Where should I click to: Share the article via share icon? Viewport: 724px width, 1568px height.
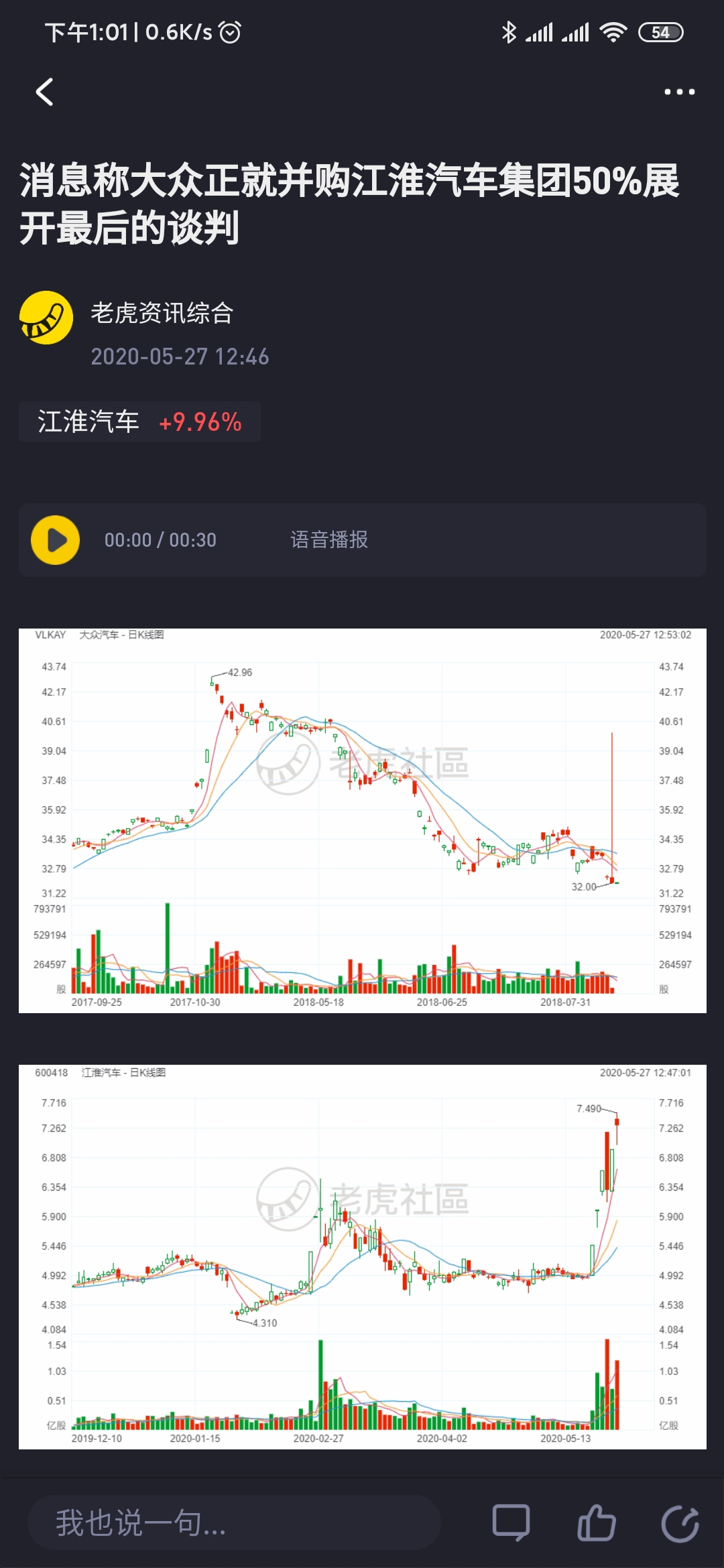(680, 1523)
